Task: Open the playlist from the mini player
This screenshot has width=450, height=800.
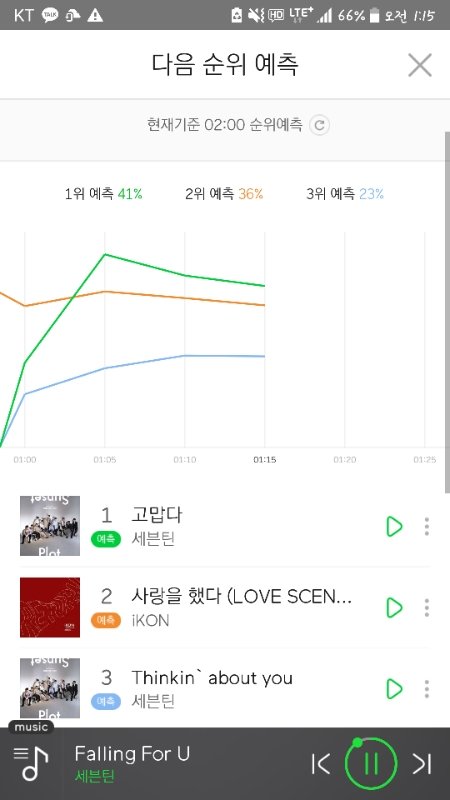Action: tap(31, 763)
